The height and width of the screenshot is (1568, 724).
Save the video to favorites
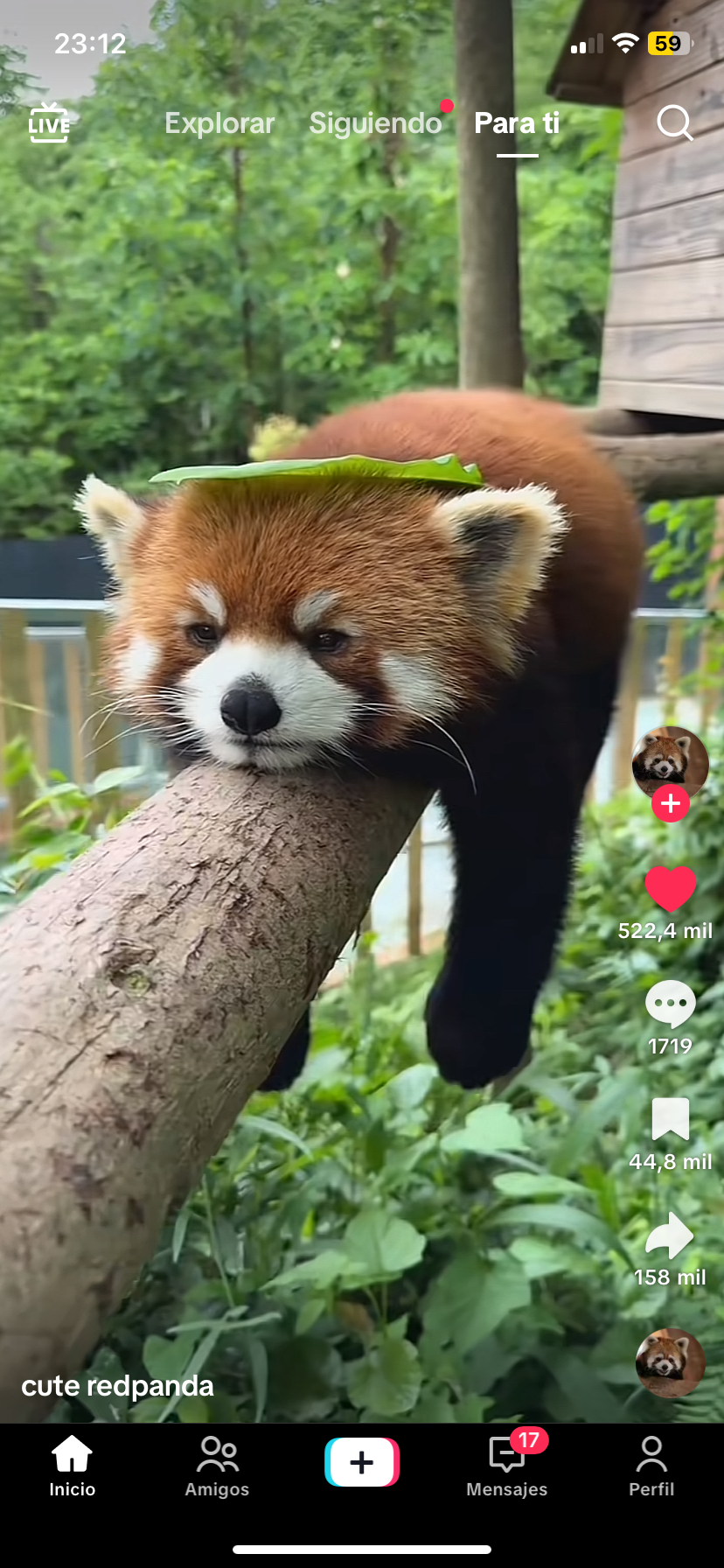click(x=670, y=1120)
